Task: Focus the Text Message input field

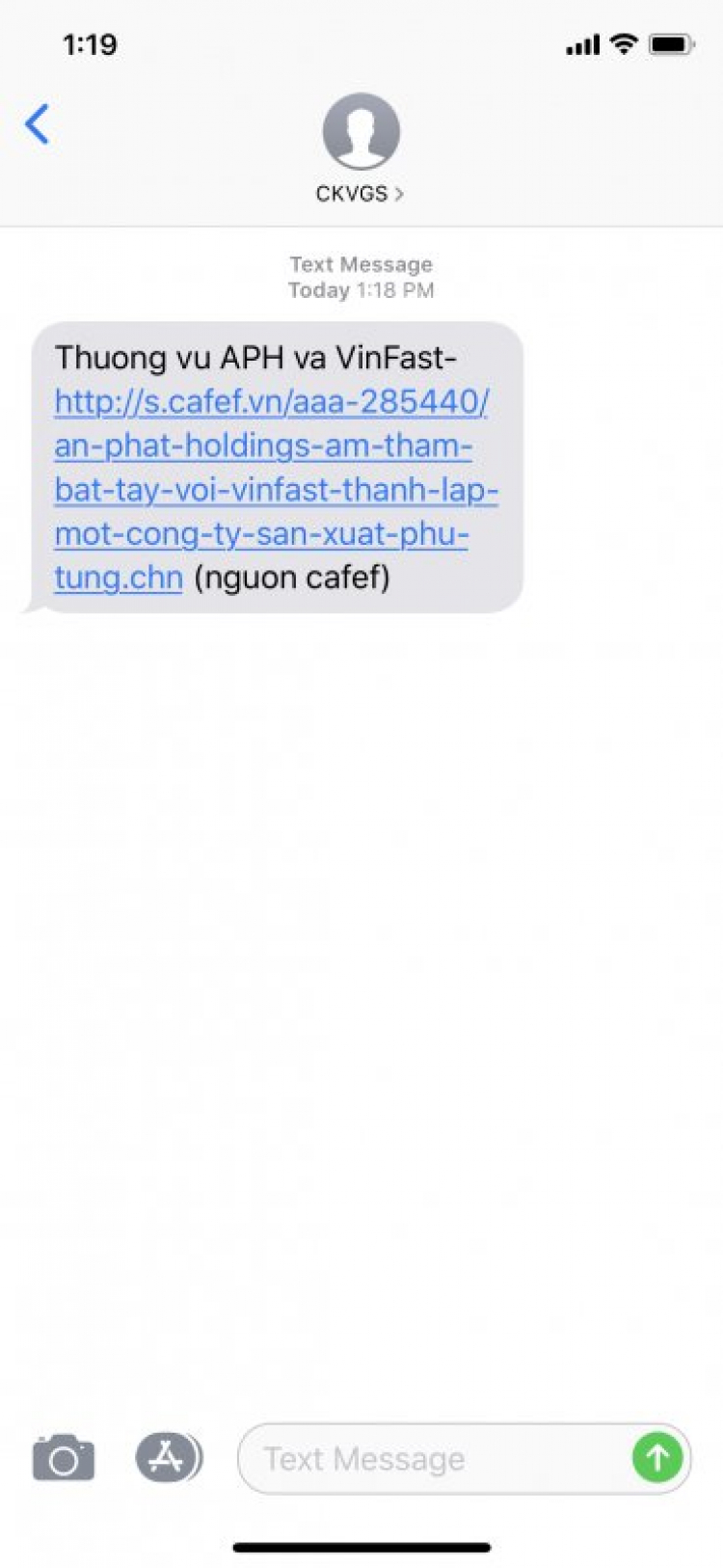Action: click(434, 1458)
